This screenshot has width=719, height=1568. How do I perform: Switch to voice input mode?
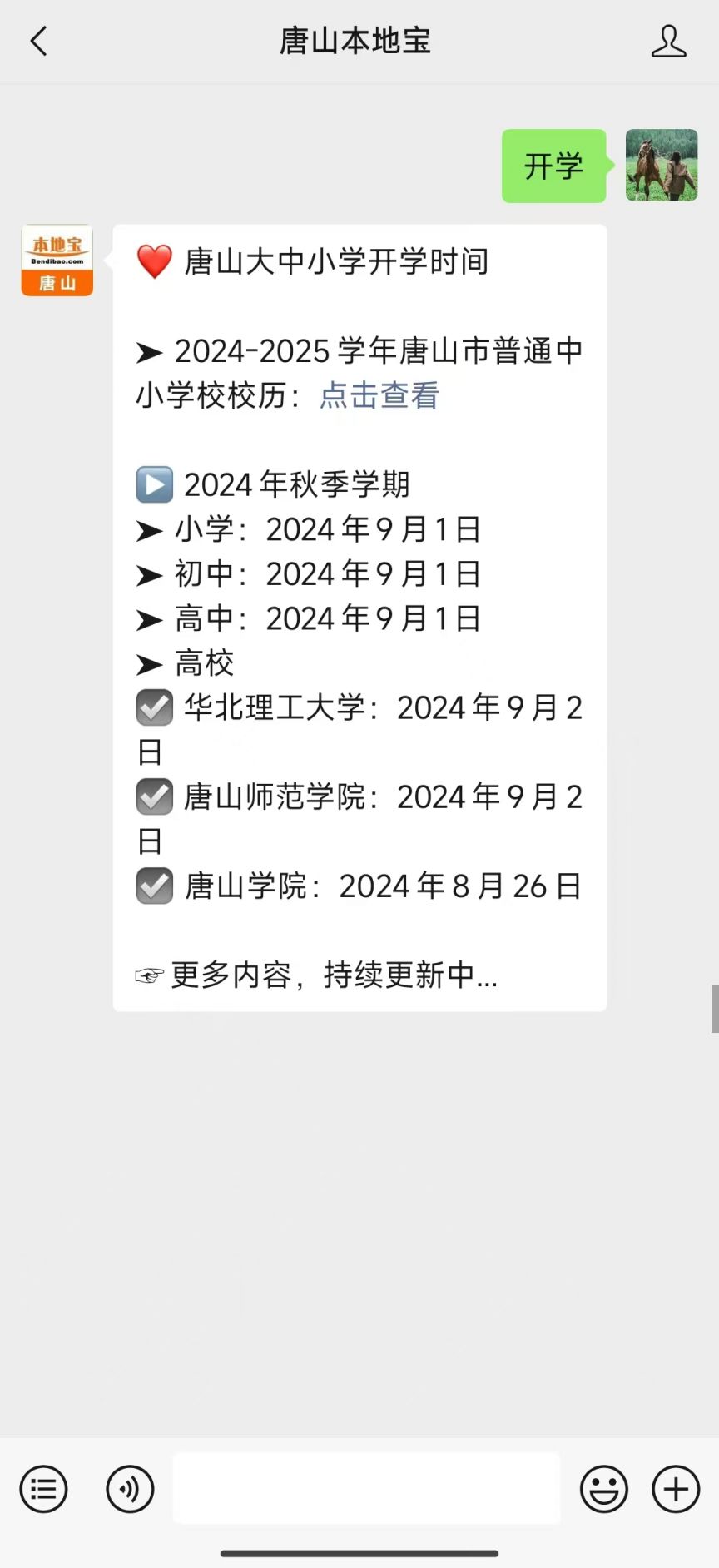pos(130,1489)
